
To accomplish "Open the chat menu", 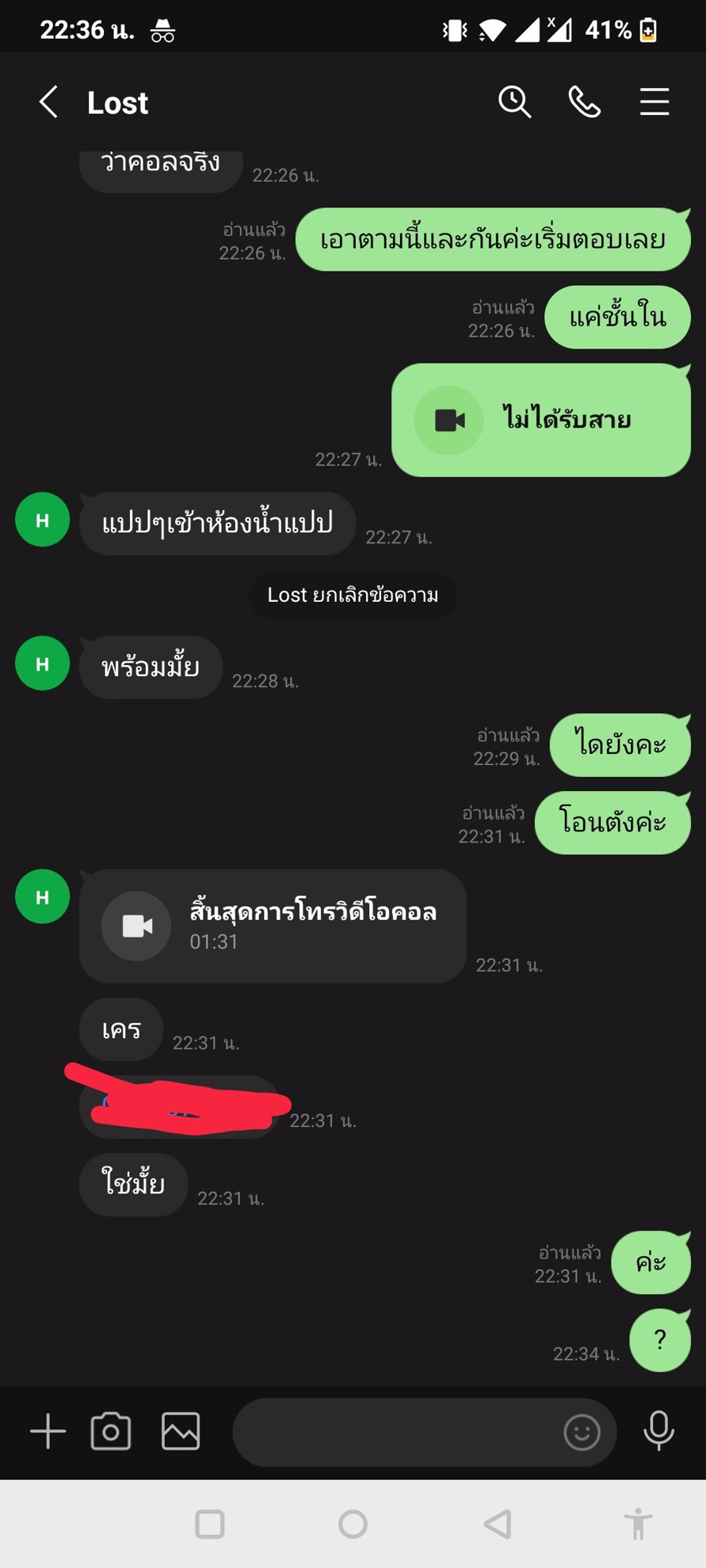I will coord(654,102).
